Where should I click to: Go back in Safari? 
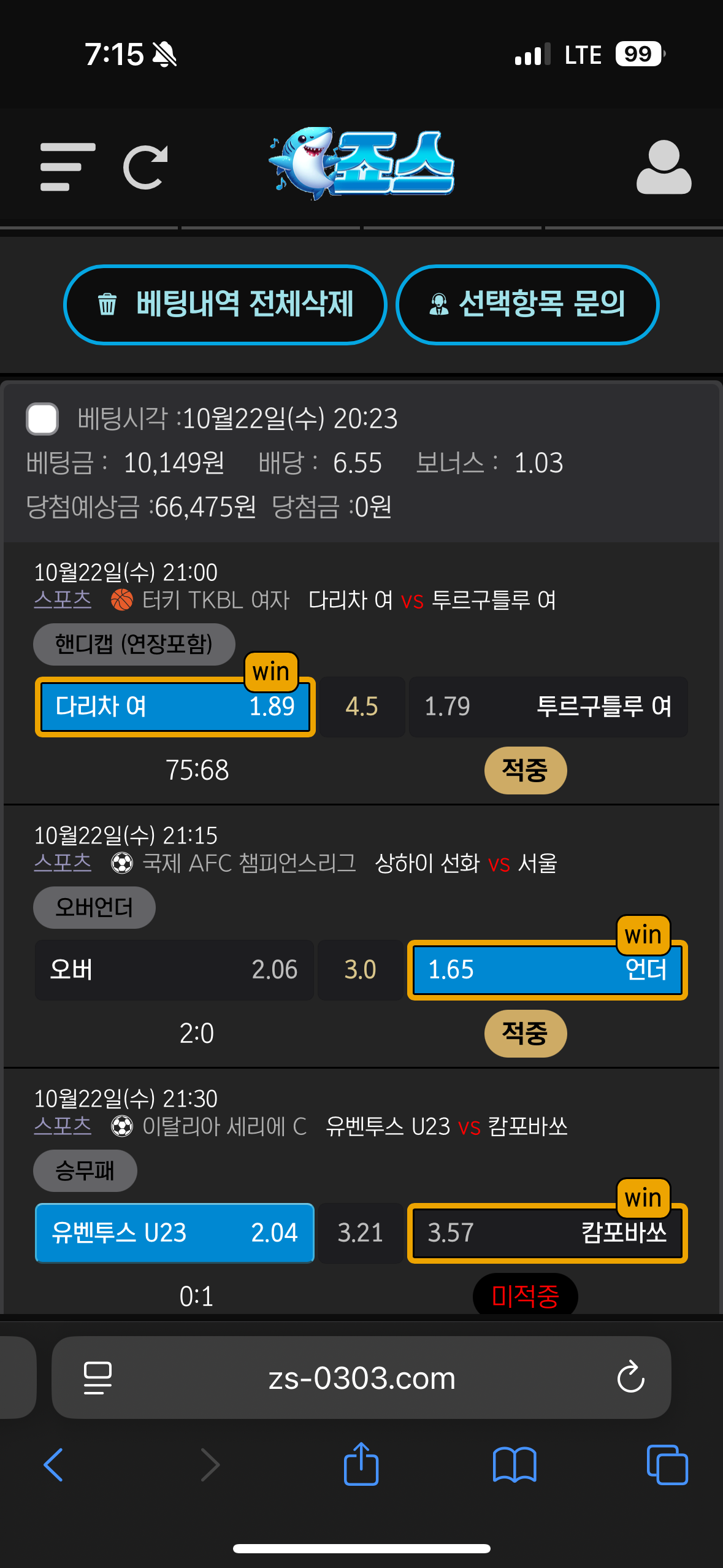click(x=53, y=1465)
